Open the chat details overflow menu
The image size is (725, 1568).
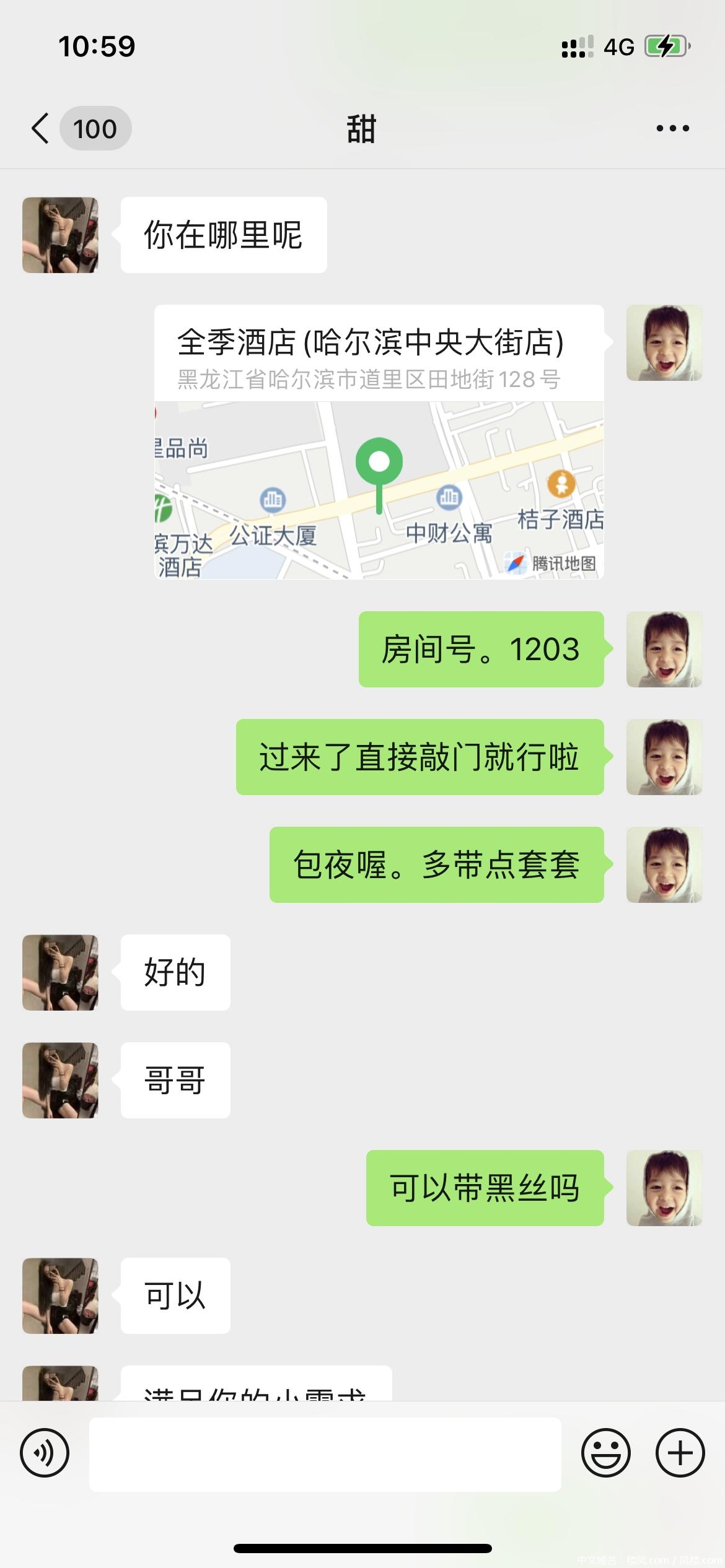click(672, 129)
